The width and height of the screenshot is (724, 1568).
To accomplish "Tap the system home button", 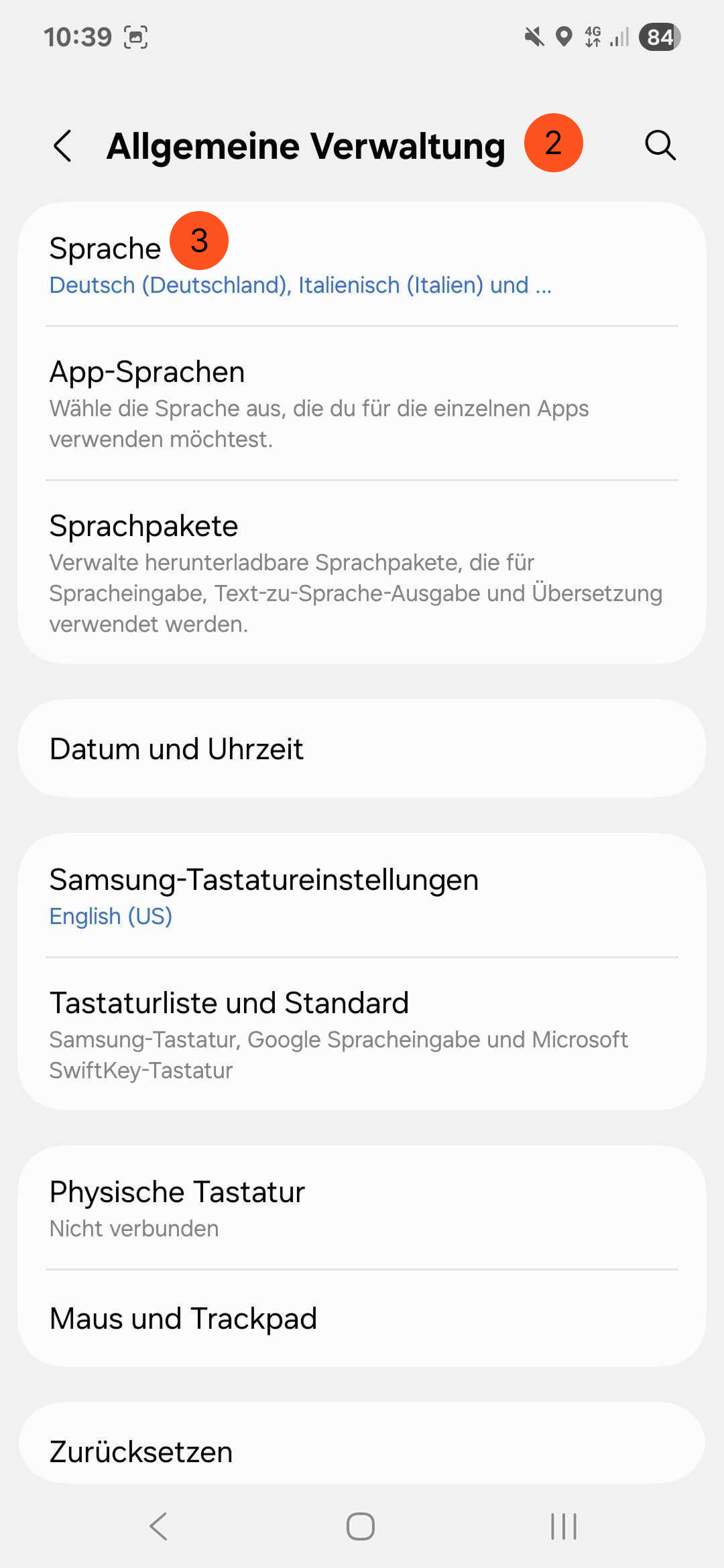I will click(x=361, y=1526).
